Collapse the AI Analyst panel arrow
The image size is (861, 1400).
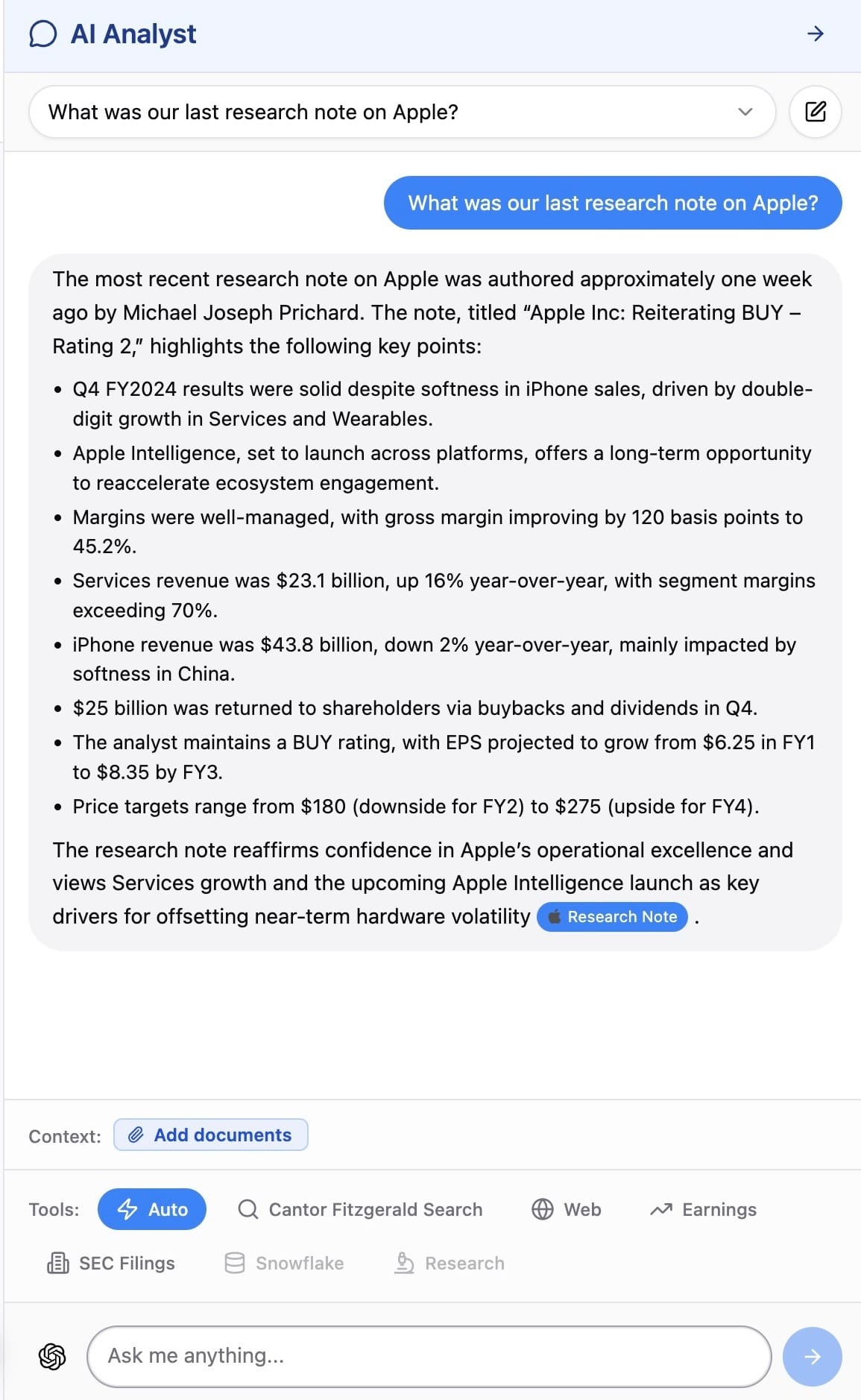pyautogui.click(x=815, y=34)
